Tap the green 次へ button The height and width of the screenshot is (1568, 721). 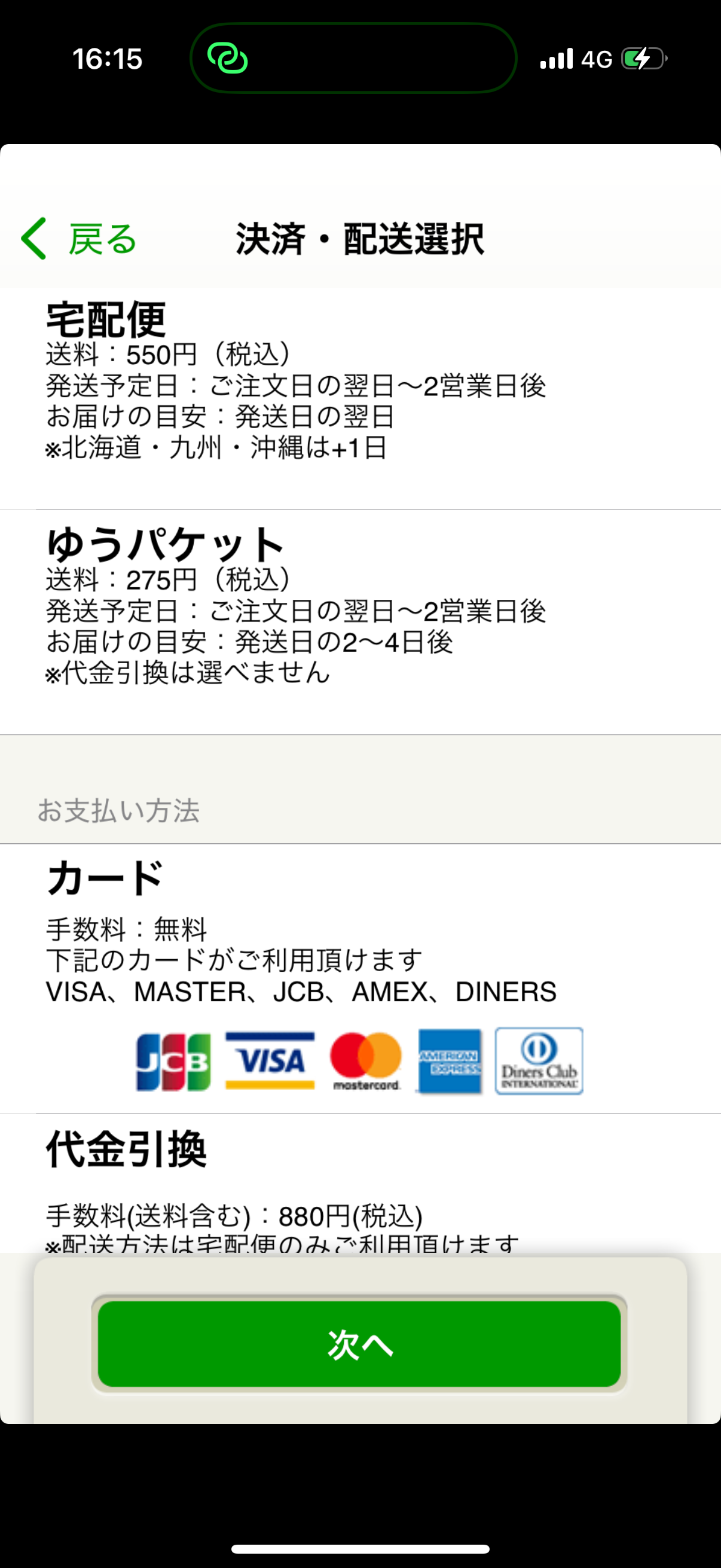pyautogui.click(x=359, y=1344)
